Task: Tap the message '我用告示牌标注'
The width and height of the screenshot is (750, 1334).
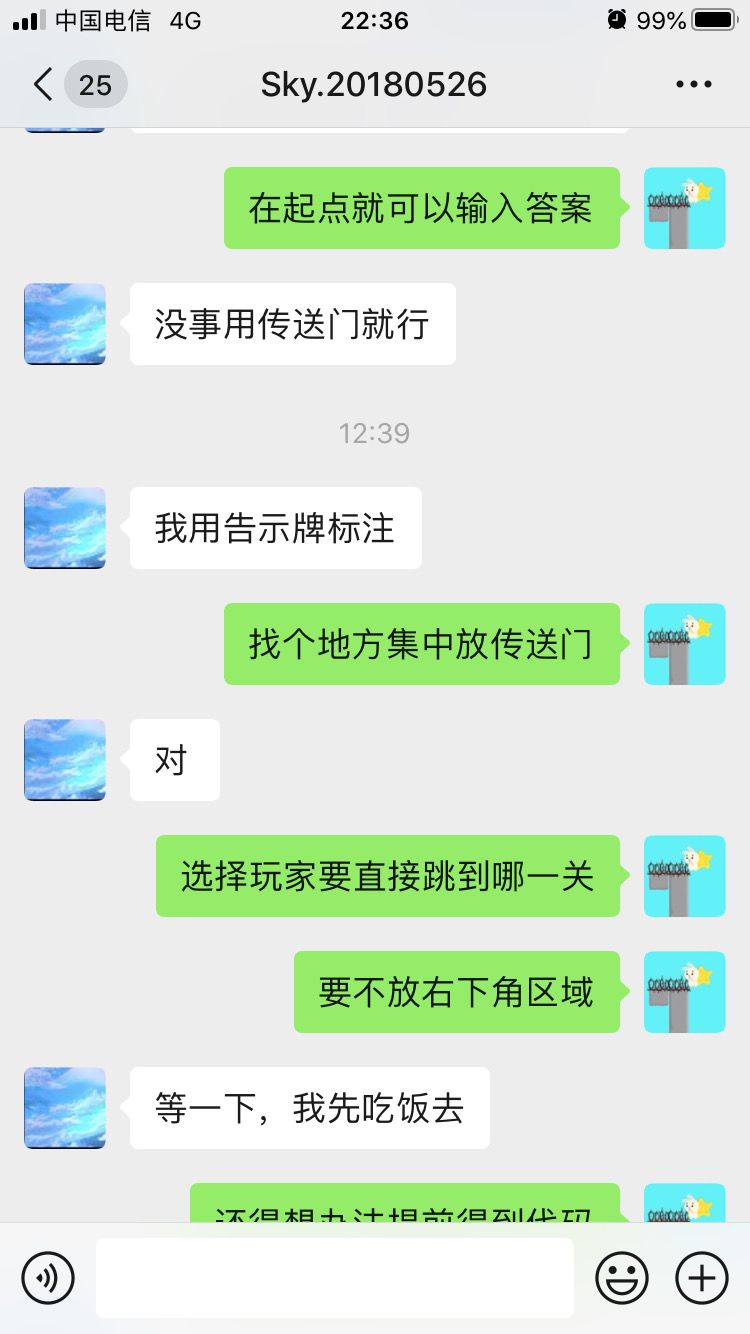Action: tap(274, 528)
